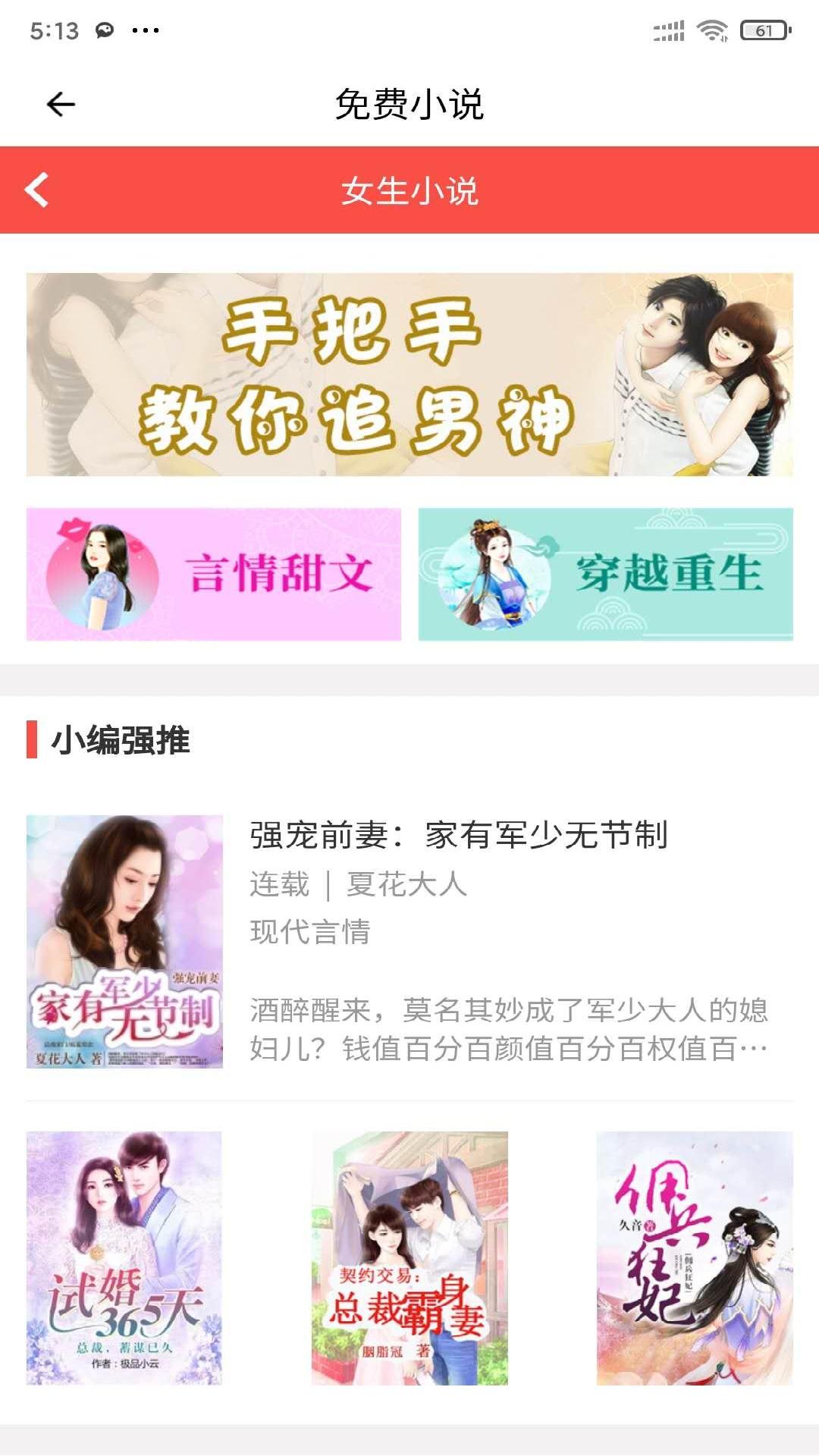819x1456 pixels.
Task: Open the 手把手教你追男神 promotional banner
Action: click(409, 375)
